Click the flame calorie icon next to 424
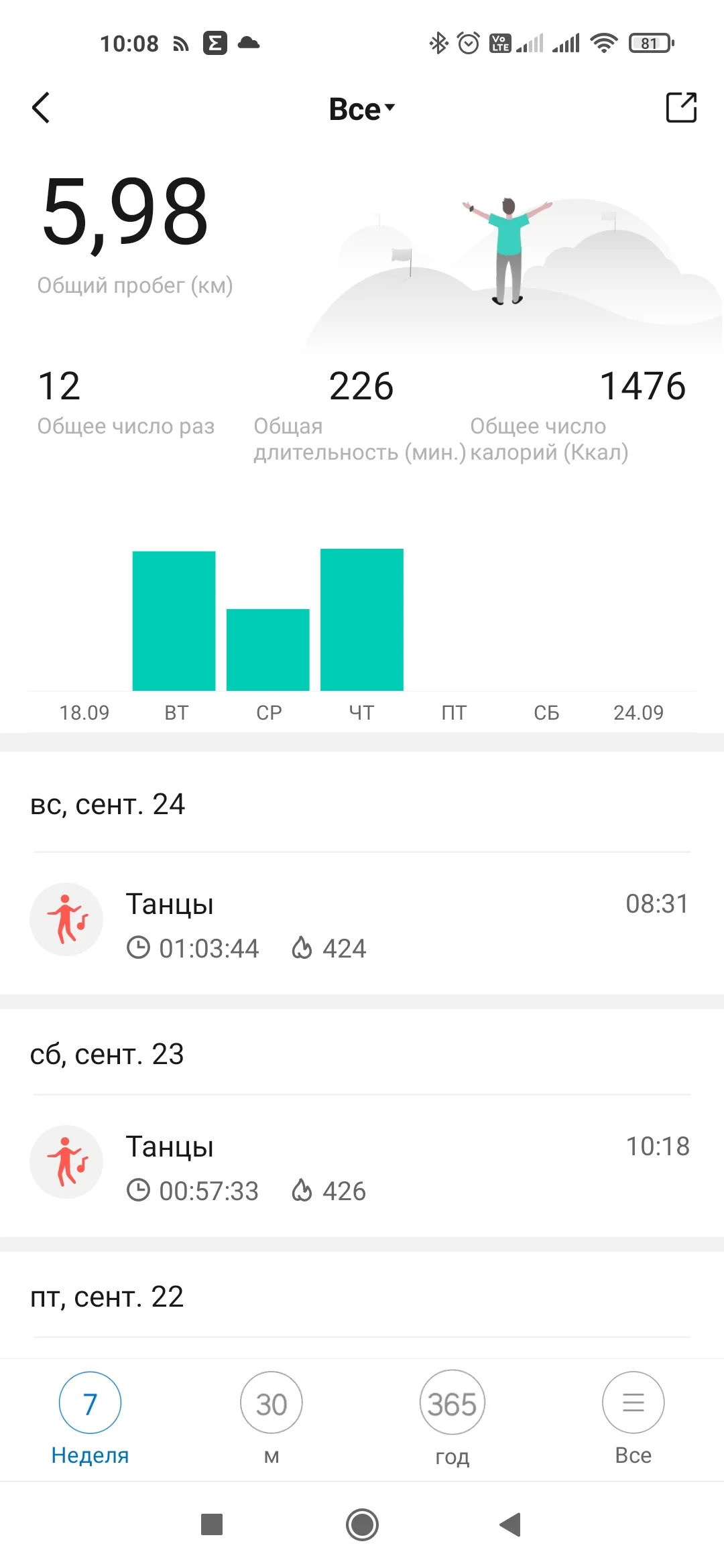 pyautogui.click(x=302, y=948)
